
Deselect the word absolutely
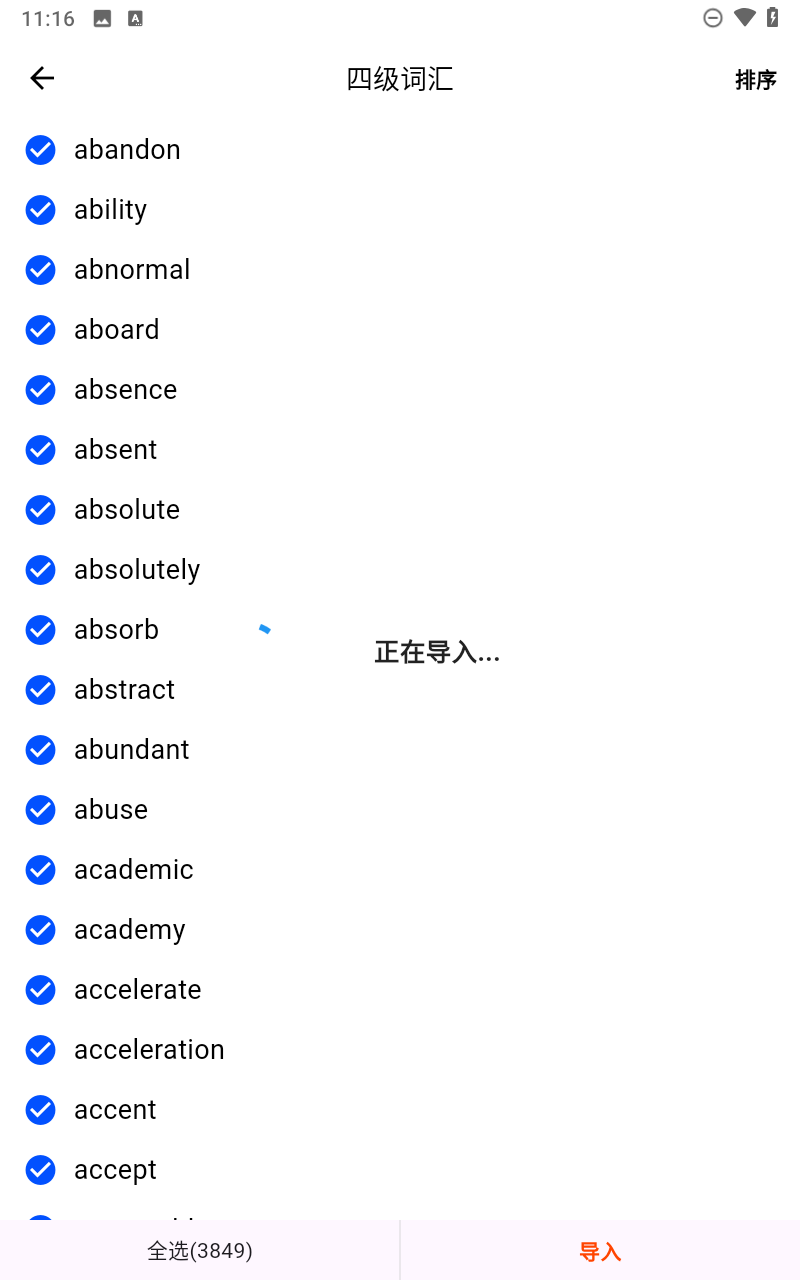coord(41,570)
